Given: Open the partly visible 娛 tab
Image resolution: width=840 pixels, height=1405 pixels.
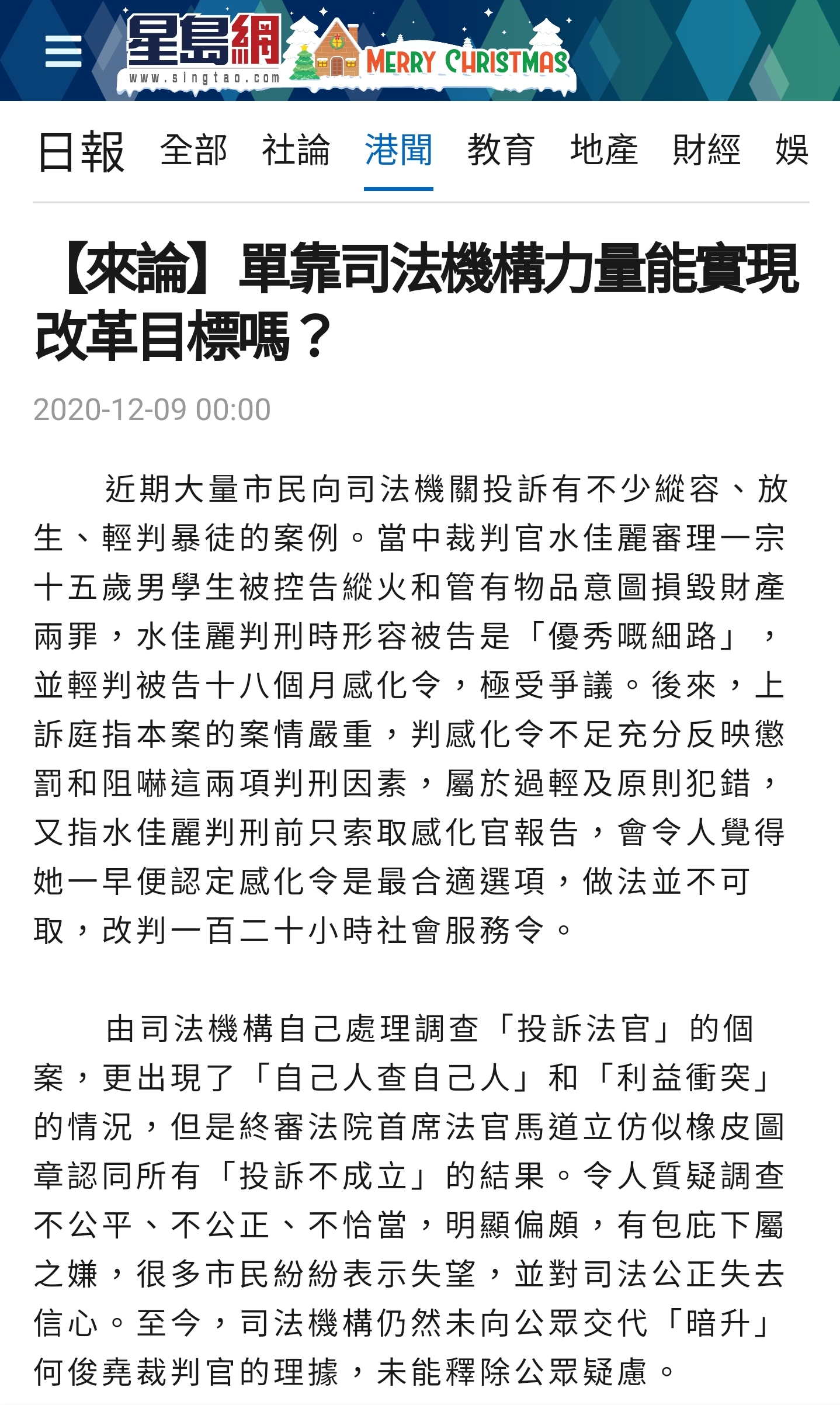Looking at the screenshot, I should pos(792,150).
